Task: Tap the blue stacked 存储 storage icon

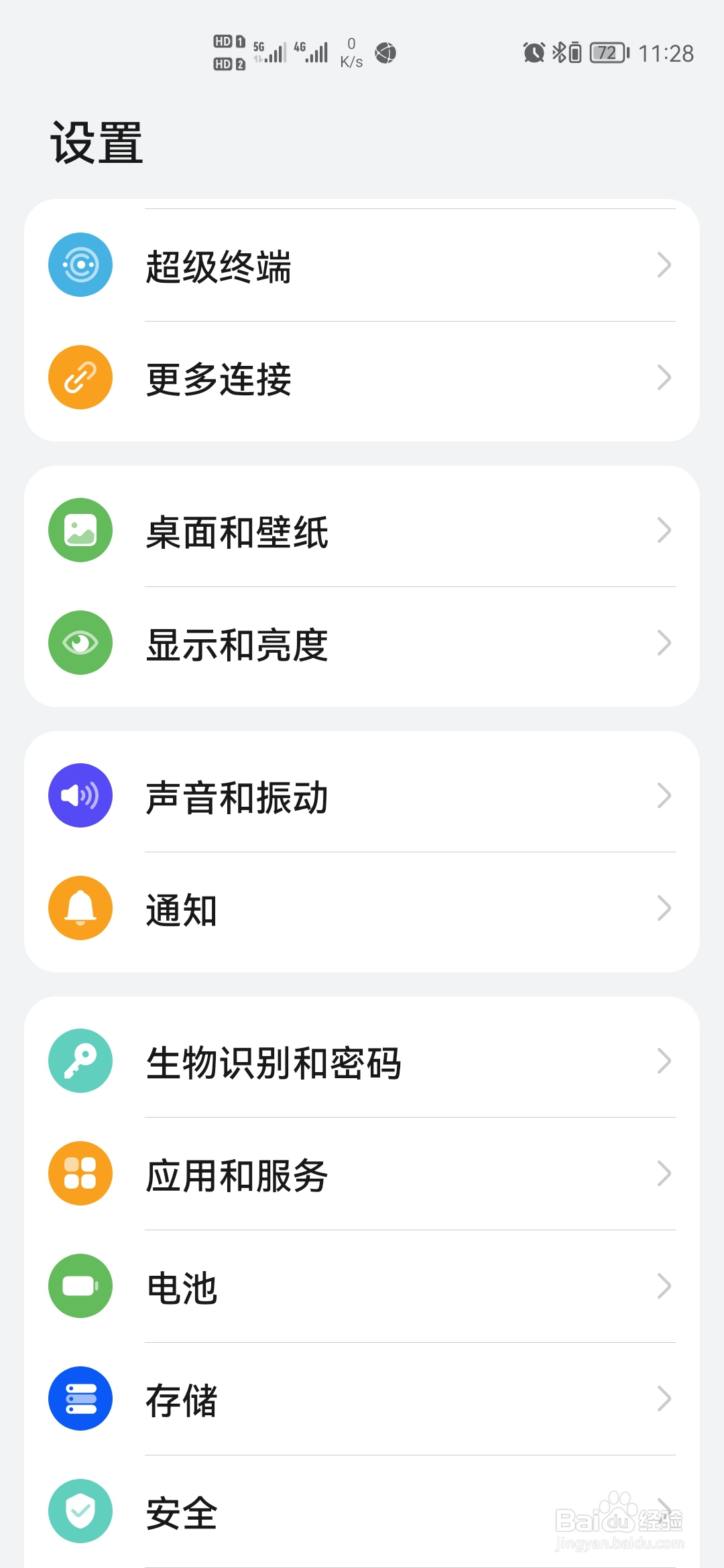Action: tap(80, 1399)
